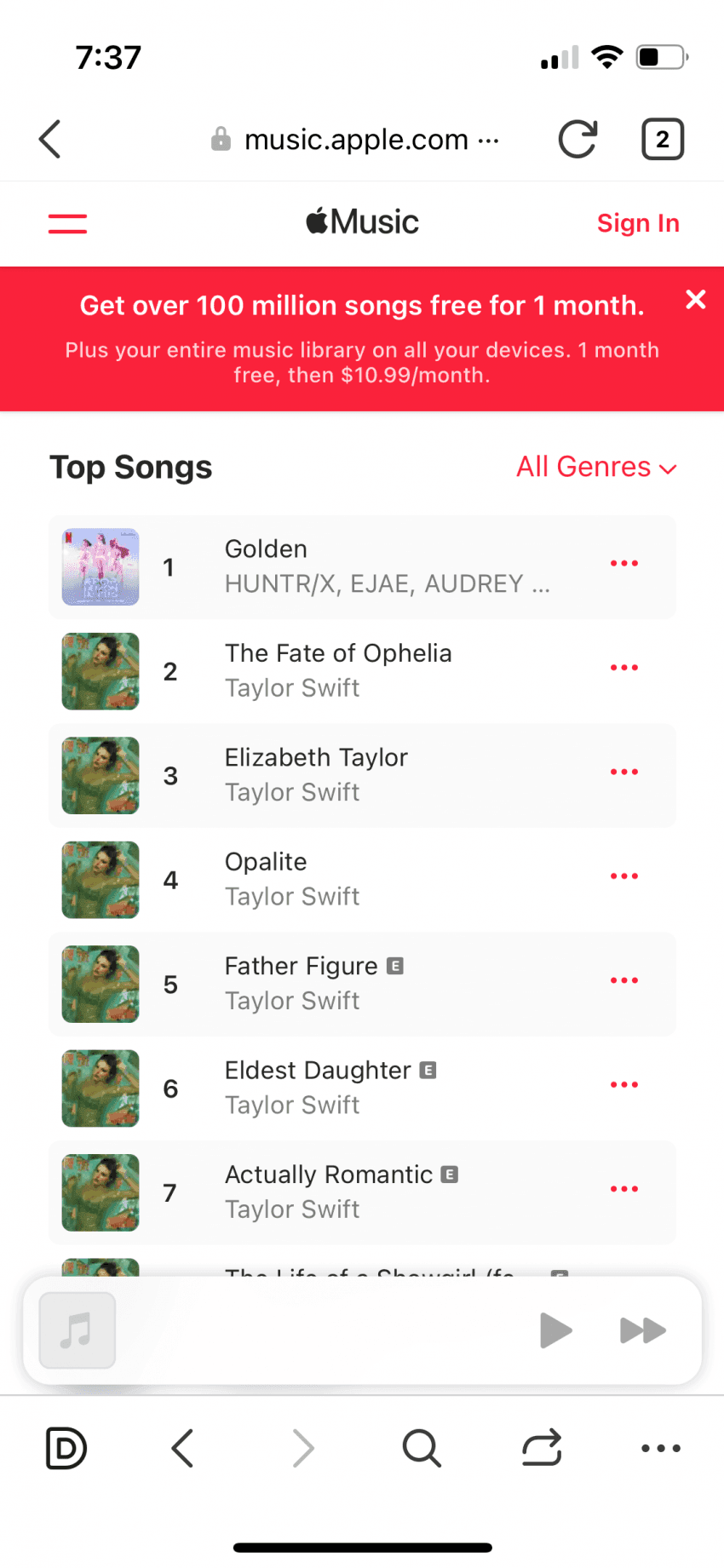Open the browser bottom overflow menu
Image resolution: width=724 pixels, height=1568 pixels.
[661, 1448]
